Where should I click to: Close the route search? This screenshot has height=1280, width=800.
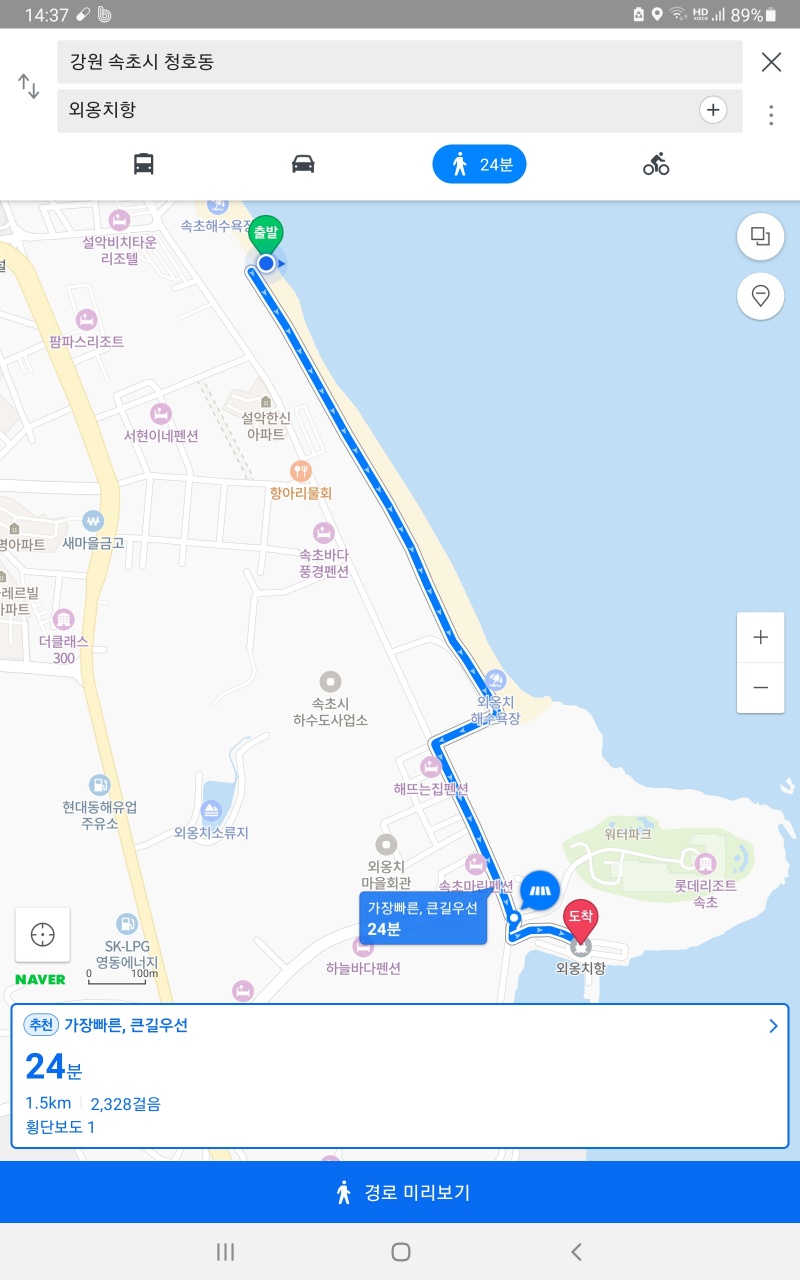771,62
